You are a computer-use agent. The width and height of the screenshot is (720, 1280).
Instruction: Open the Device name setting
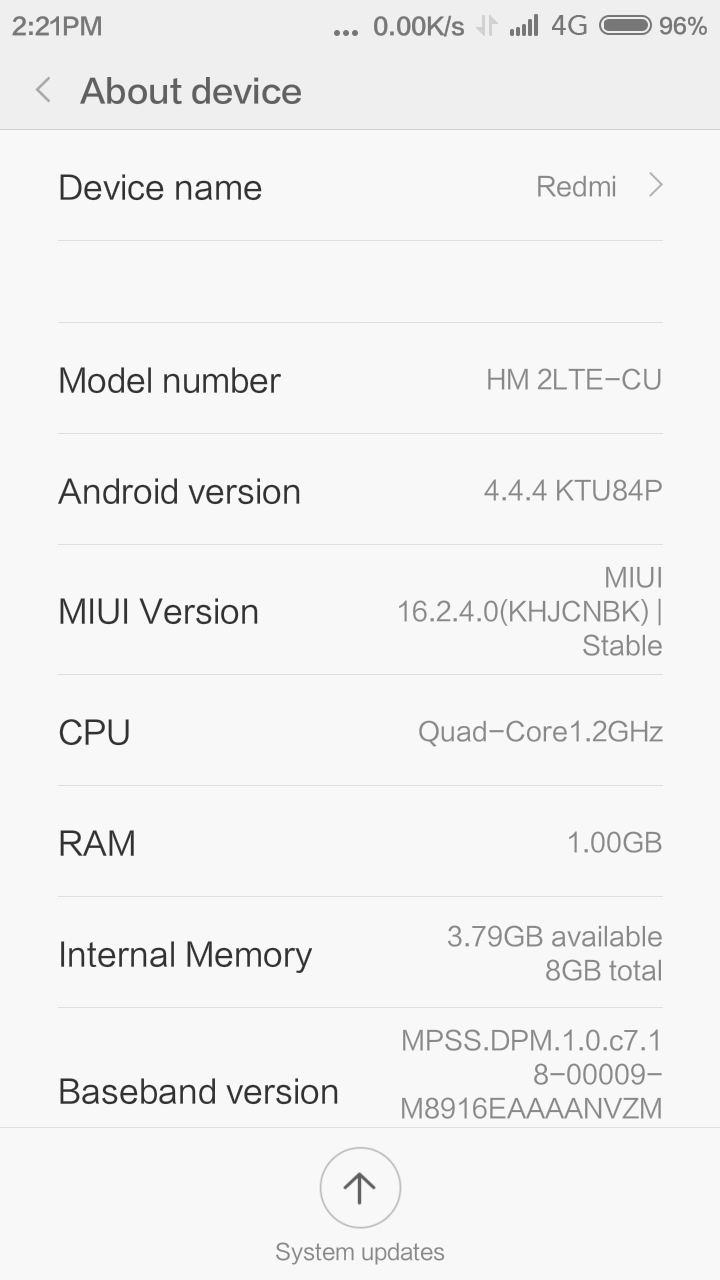[x=360, y=187]
